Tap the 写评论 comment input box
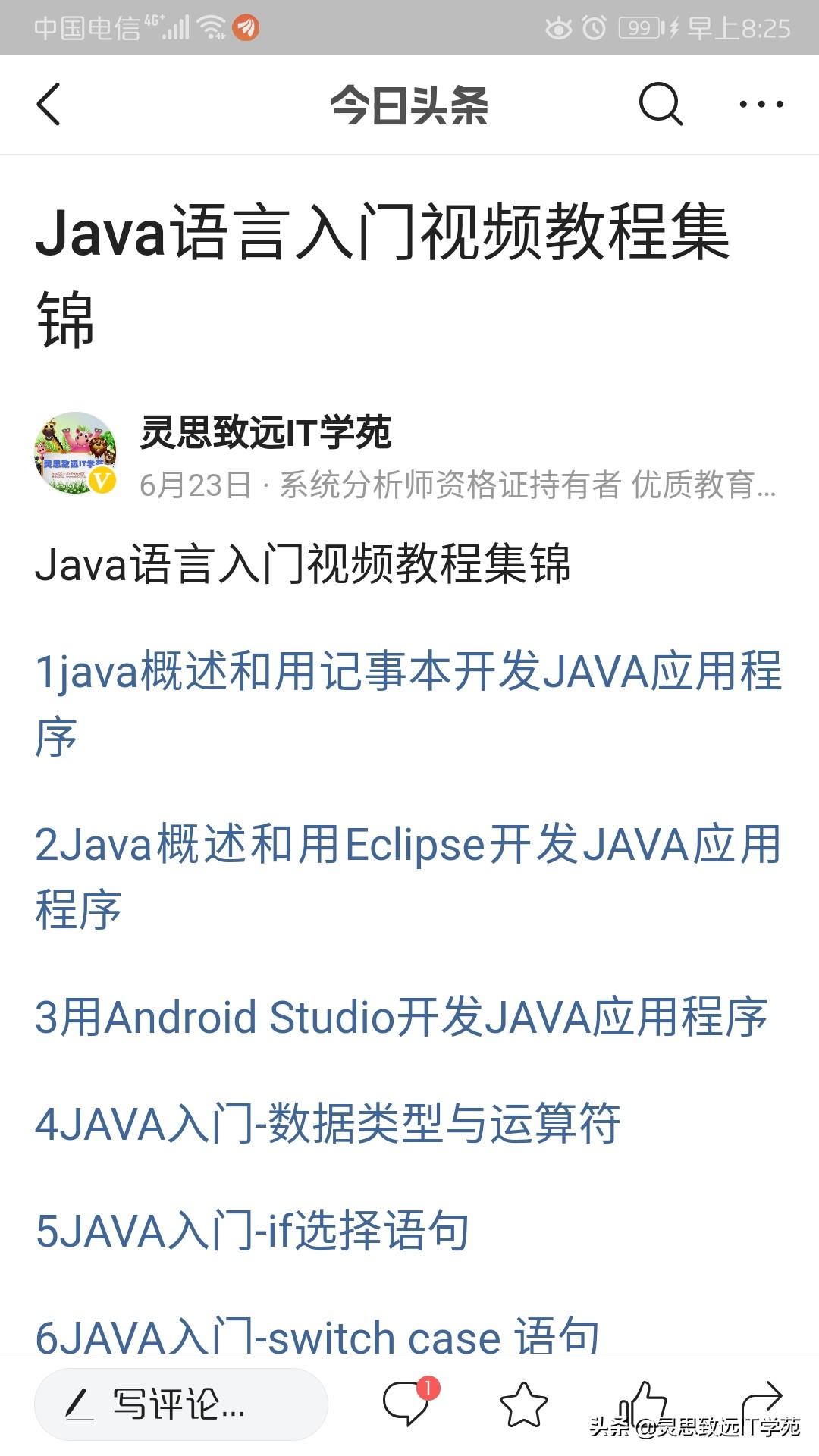819x1456 pixels. [180, 1404]
